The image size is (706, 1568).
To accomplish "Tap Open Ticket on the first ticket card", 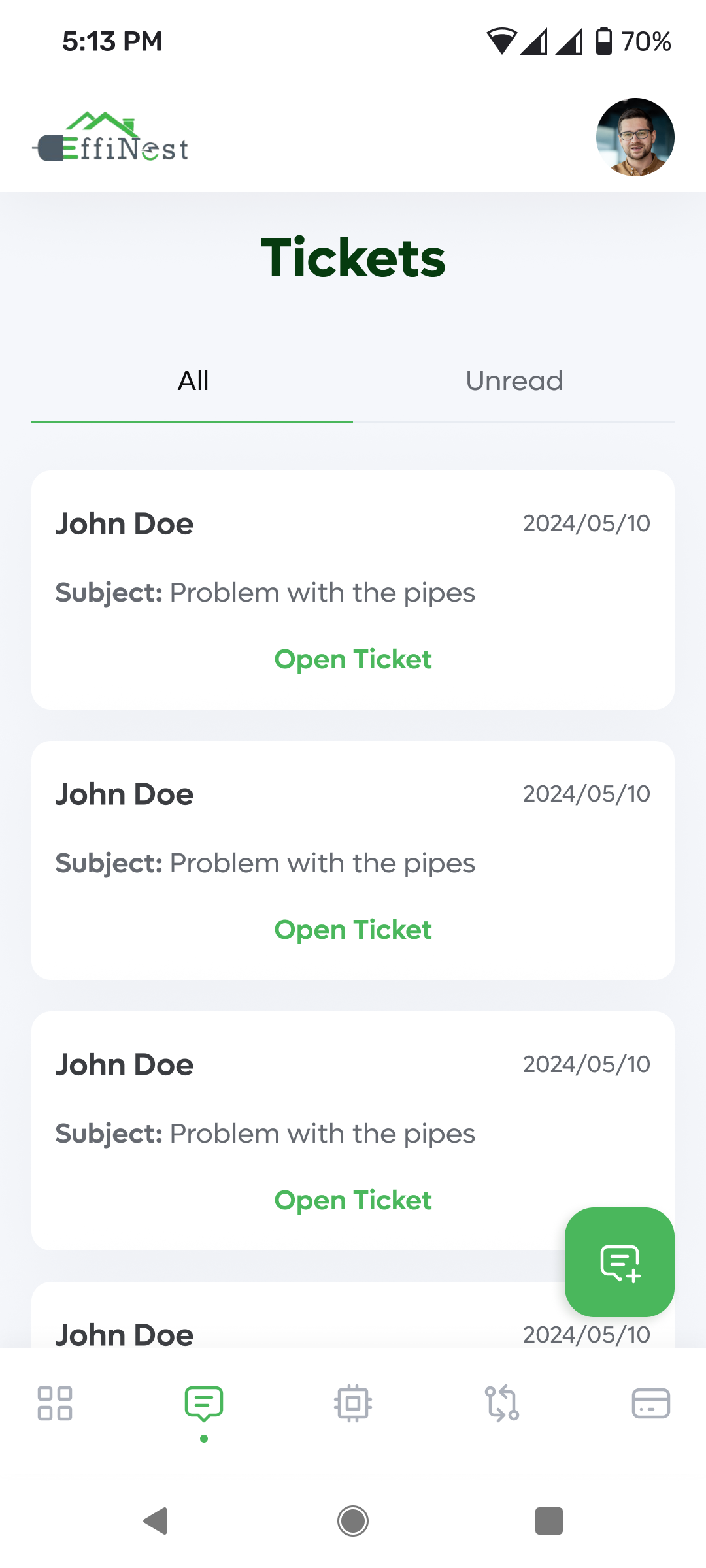I will 353,659.
